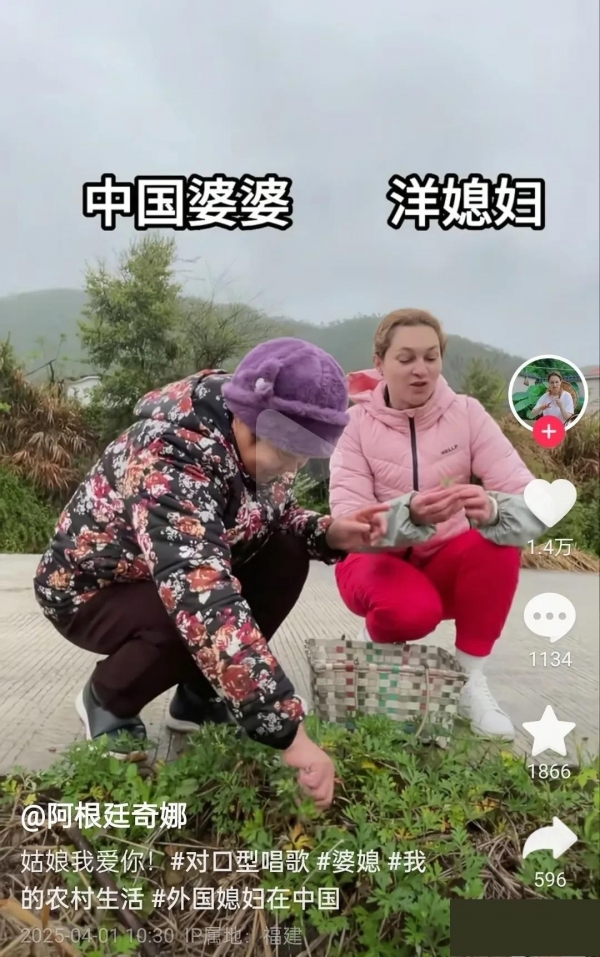Open the #外国媳妇在中国 hashtag
The image size is (600, 957).
245,897
